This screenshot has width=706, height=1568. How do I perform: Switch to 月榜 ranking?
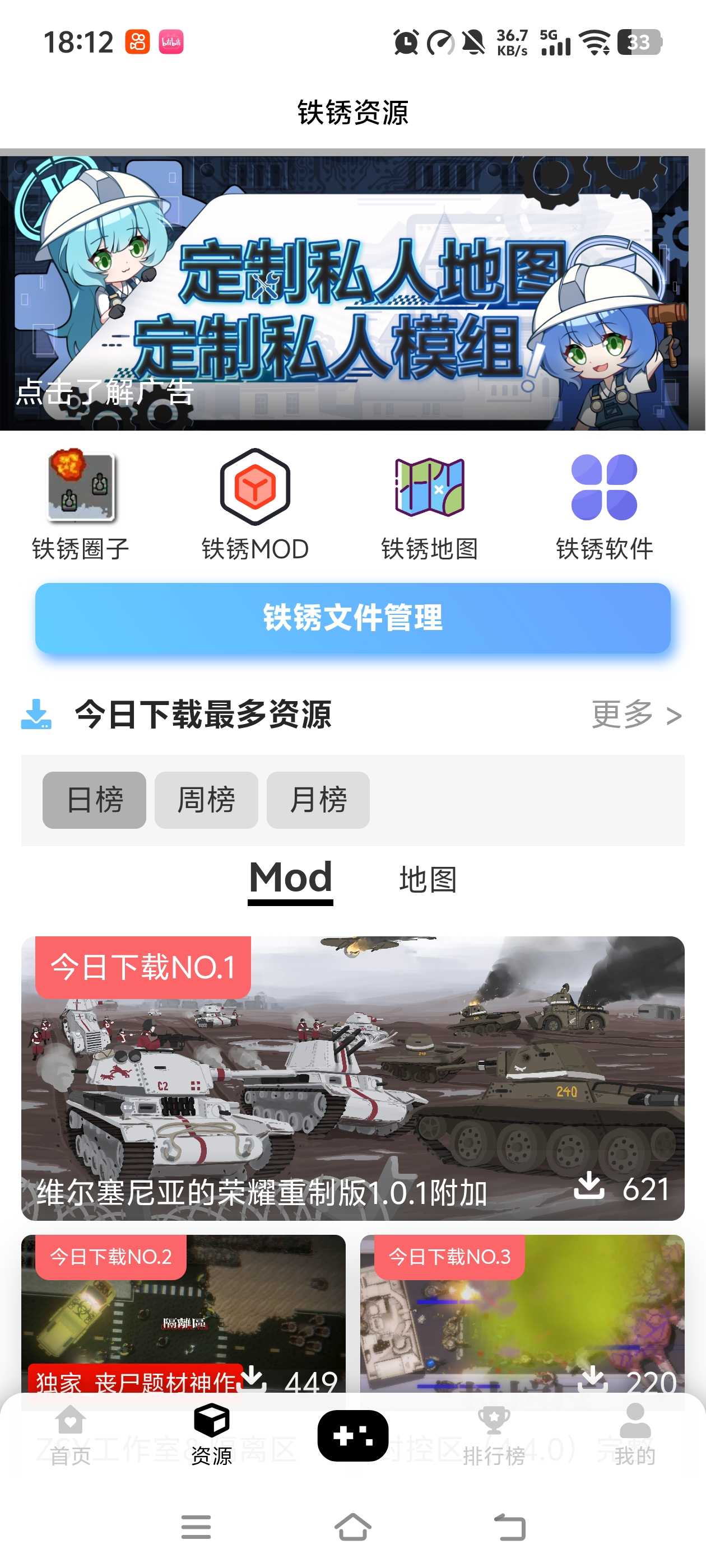point(318,800)
